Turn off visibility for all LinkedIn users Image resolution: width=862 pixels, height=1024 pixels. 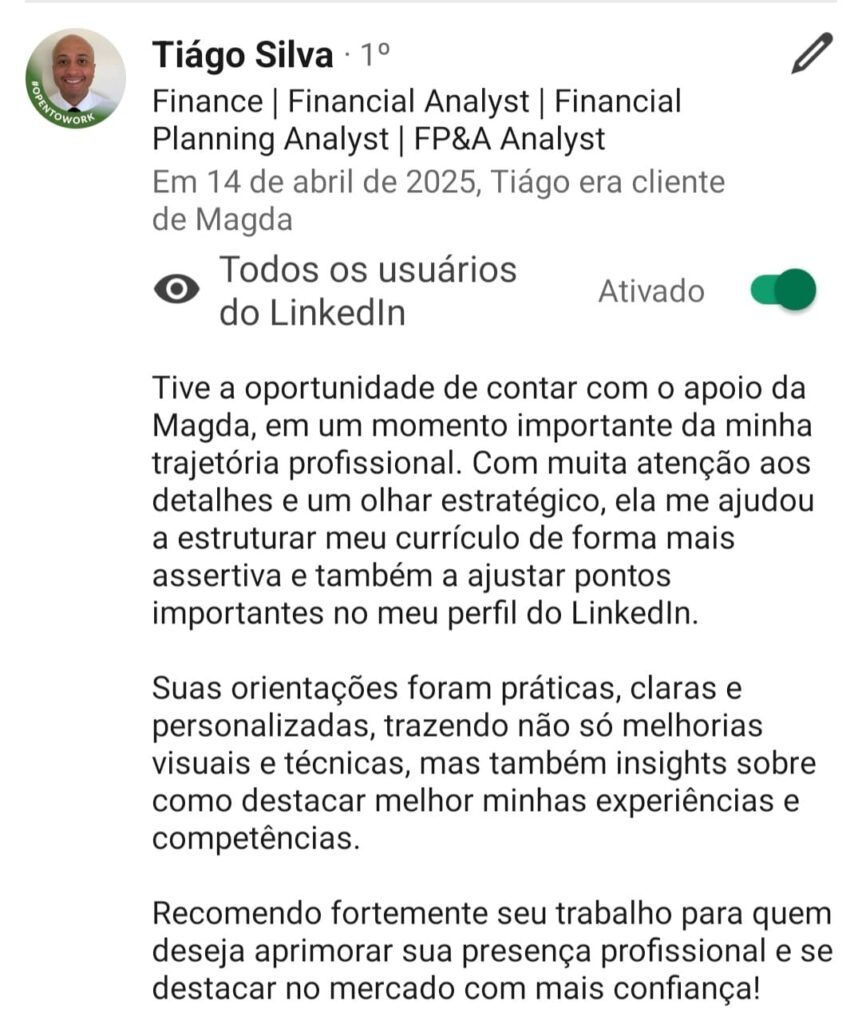tap(783, 290)
